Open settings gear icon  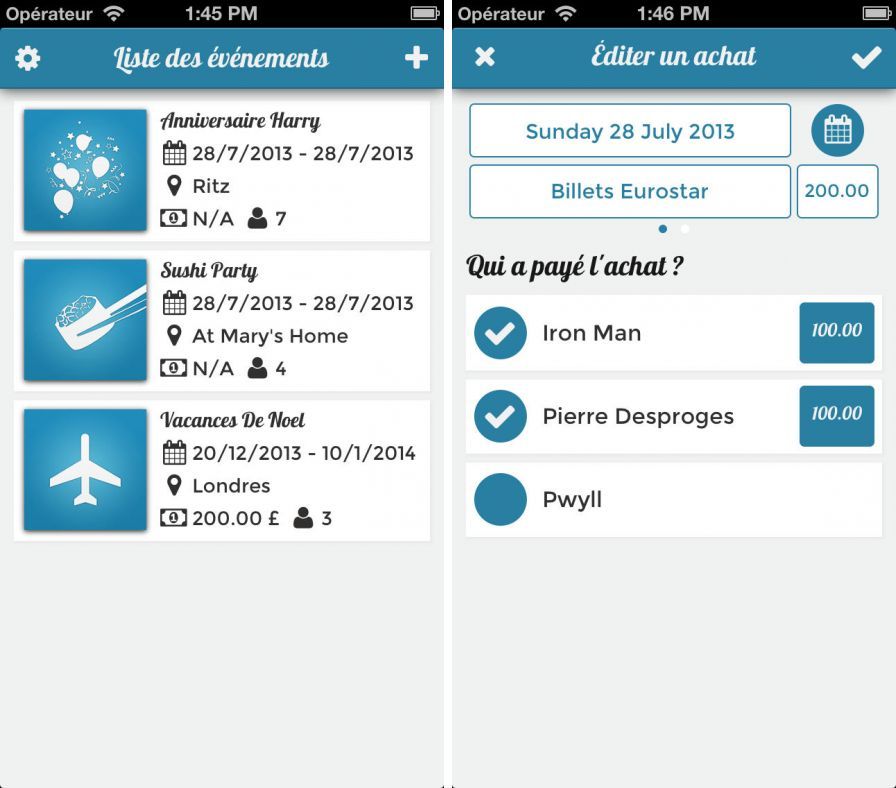point(28,59)
